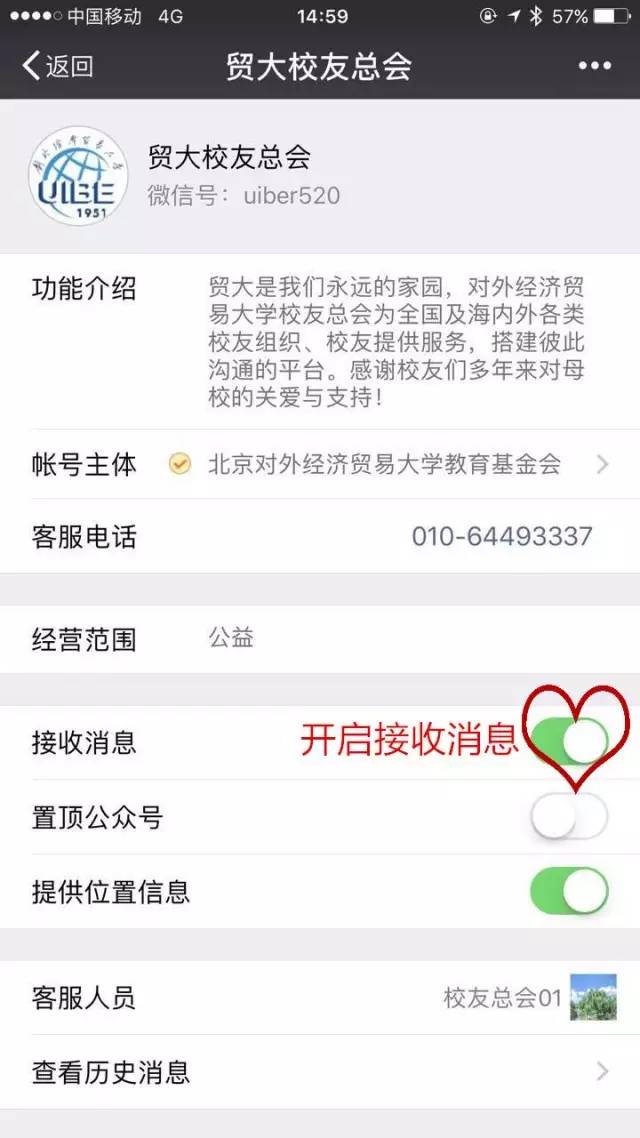The width and height of the screenshot is (640, 1138).
Task: View the 贸大校友总会 profile avatar
Action: point(78,176)
